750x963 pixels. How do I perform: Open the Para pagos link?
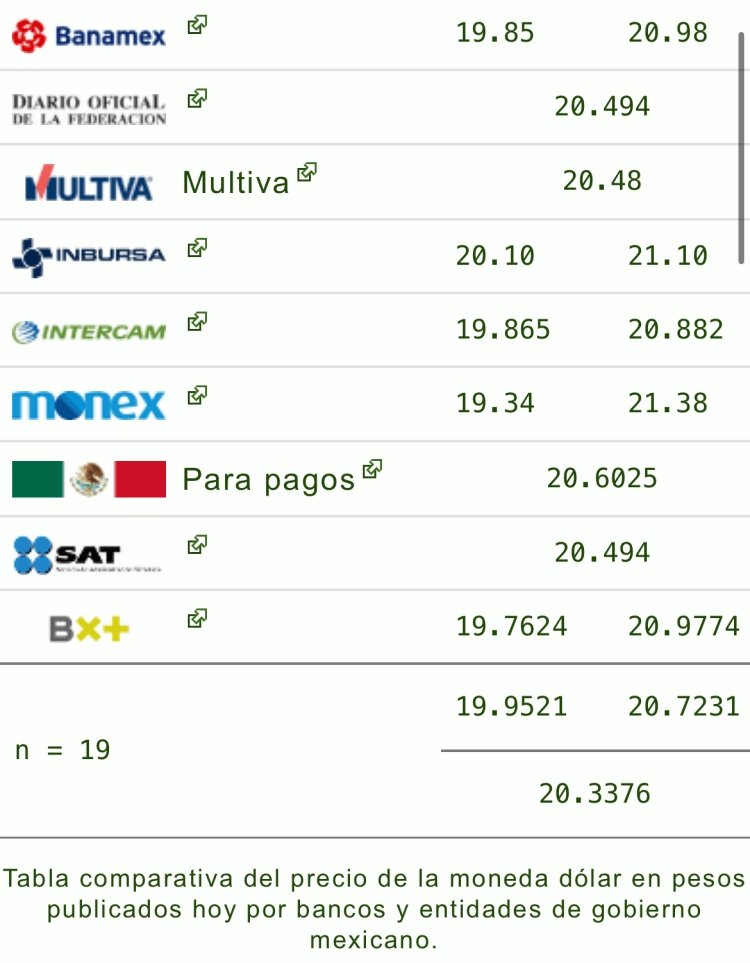coord(372,469)
